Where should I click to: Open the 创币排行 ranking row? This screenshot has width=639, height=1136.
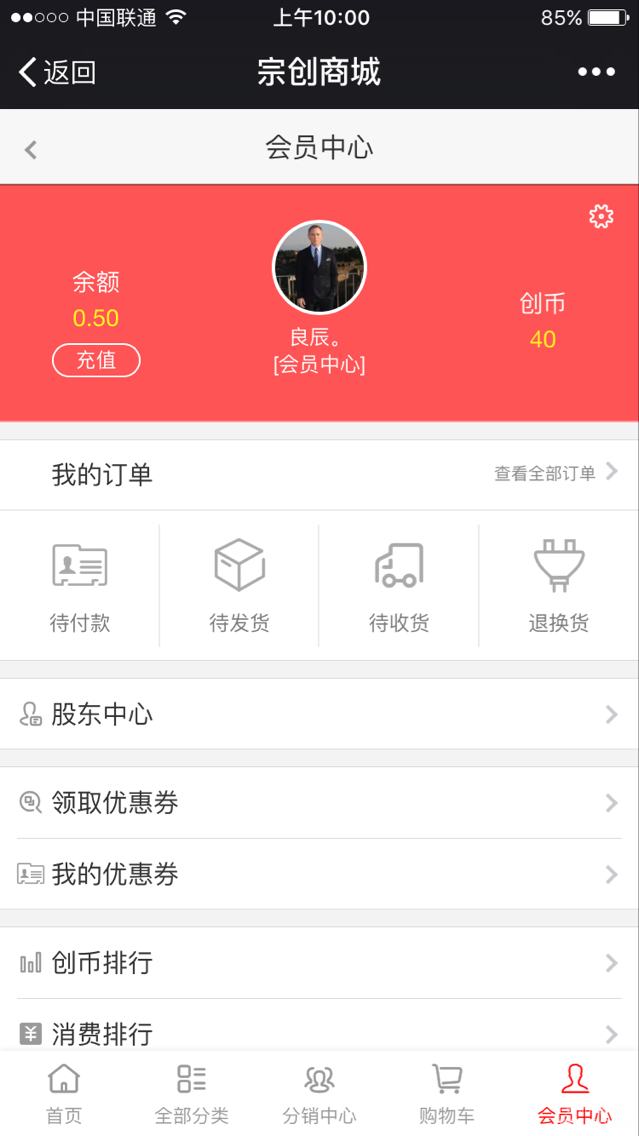[x=319, y=963]
